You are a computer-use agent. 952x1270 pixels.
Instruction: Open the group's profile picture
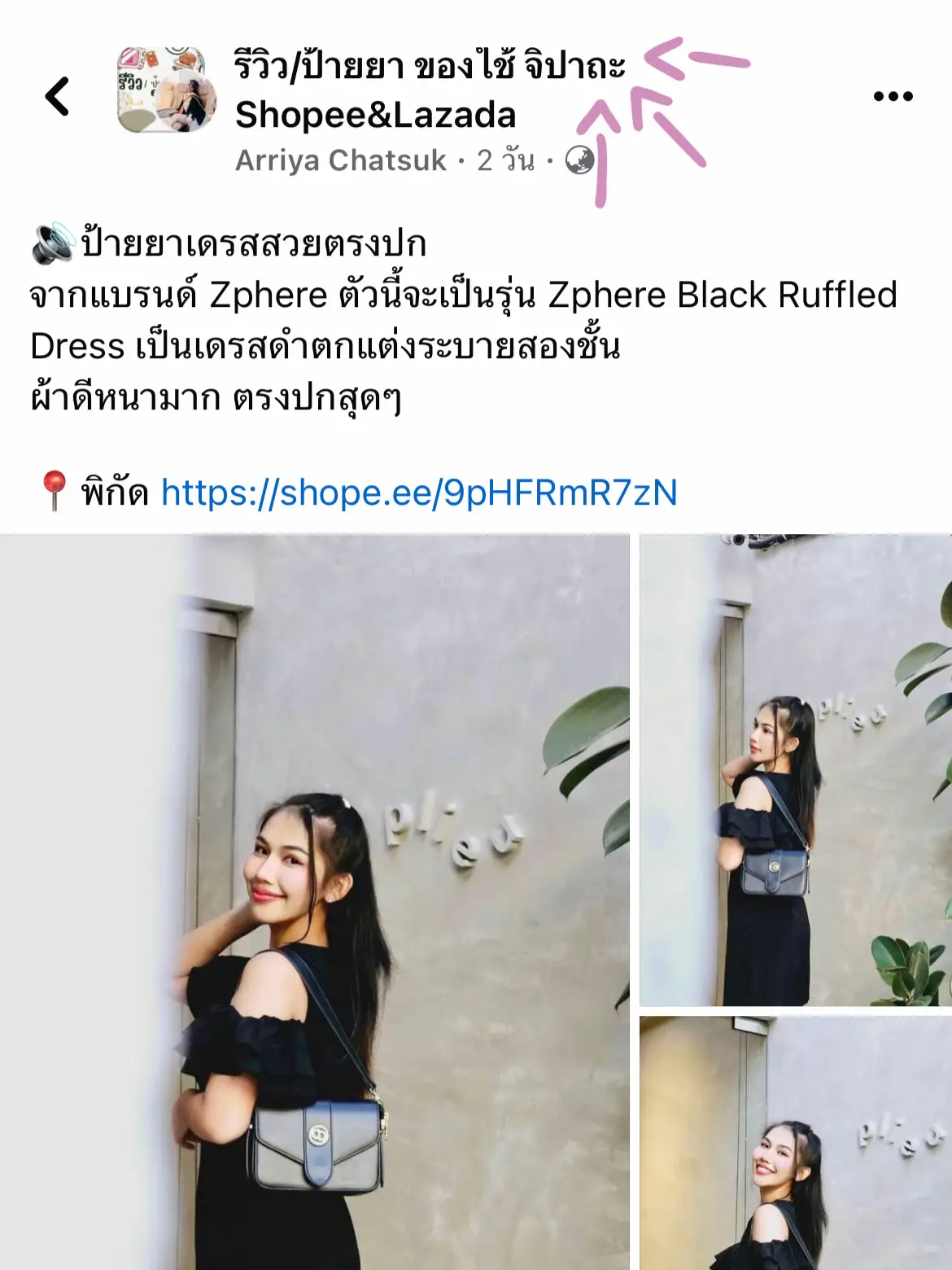coord(166,91)
